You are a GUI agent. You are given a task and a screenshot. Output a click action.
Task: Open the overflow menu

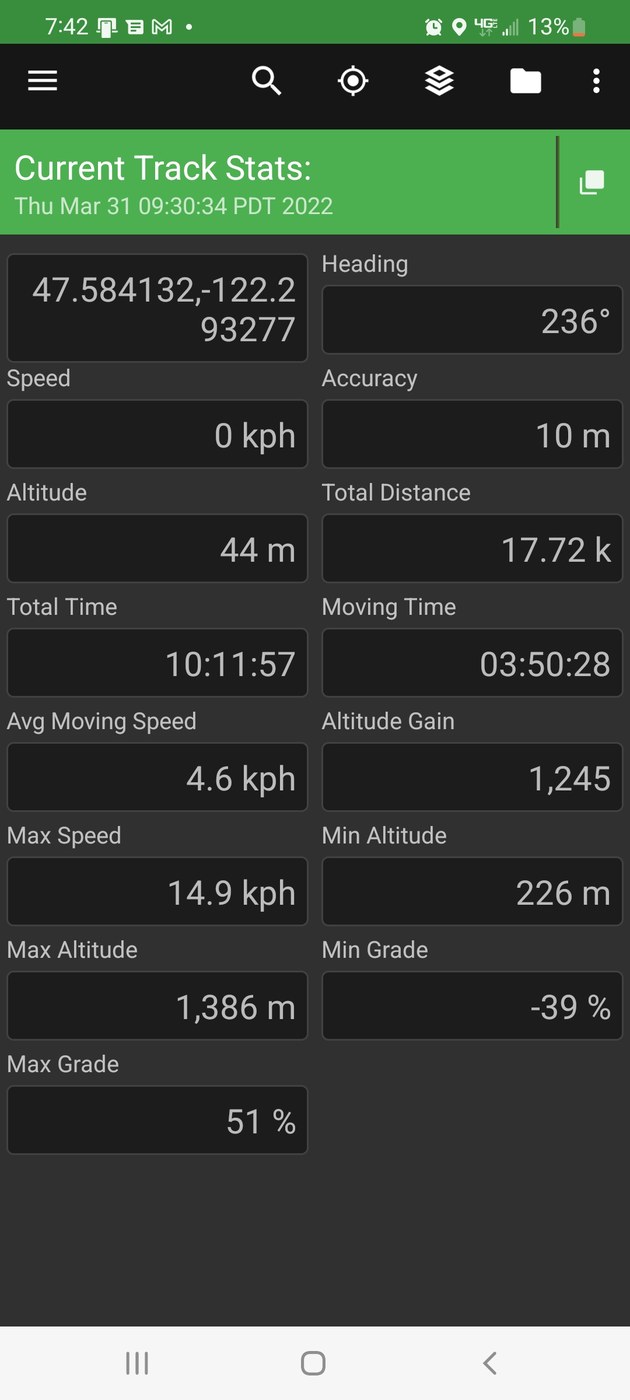(596, 81)
